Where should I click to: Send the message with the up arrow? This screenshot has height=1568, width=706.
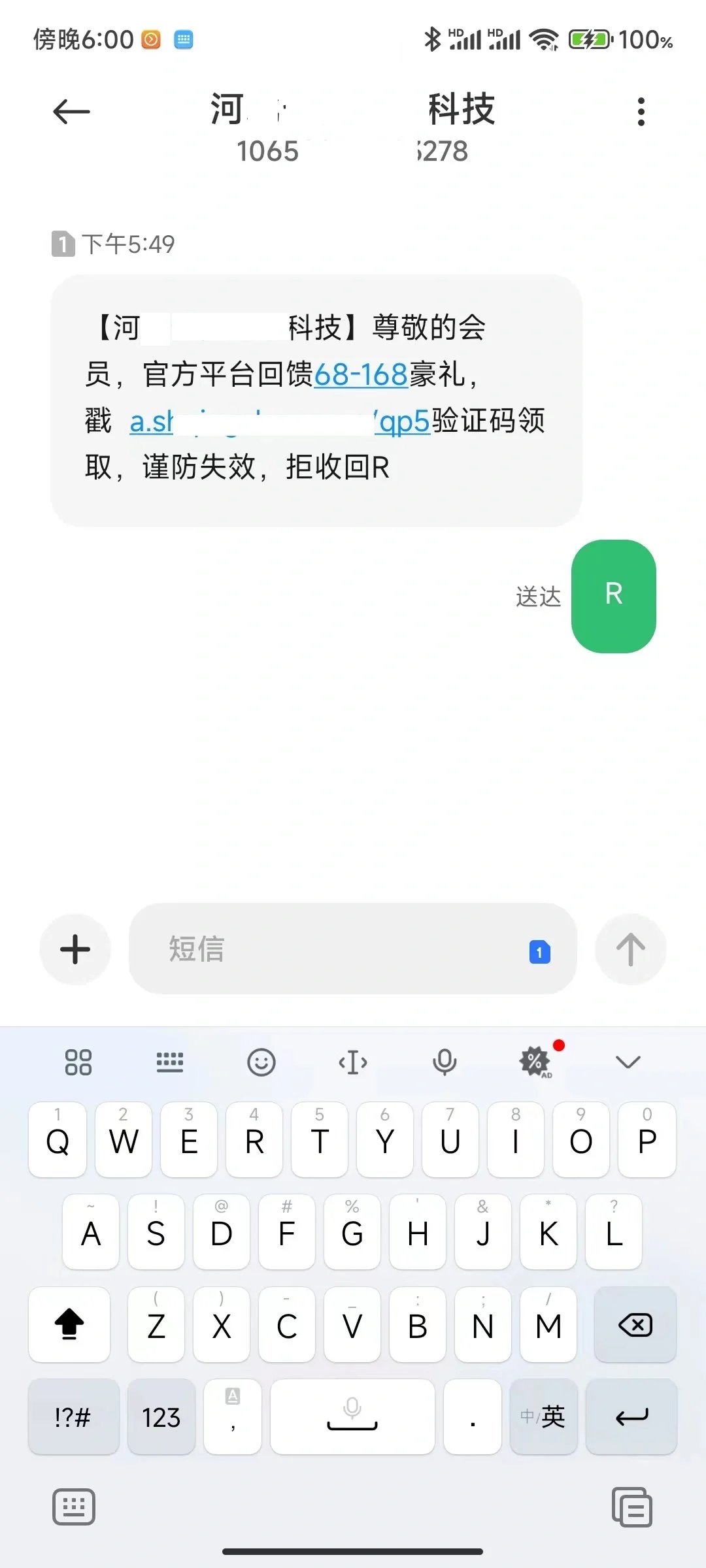point(630,949)
